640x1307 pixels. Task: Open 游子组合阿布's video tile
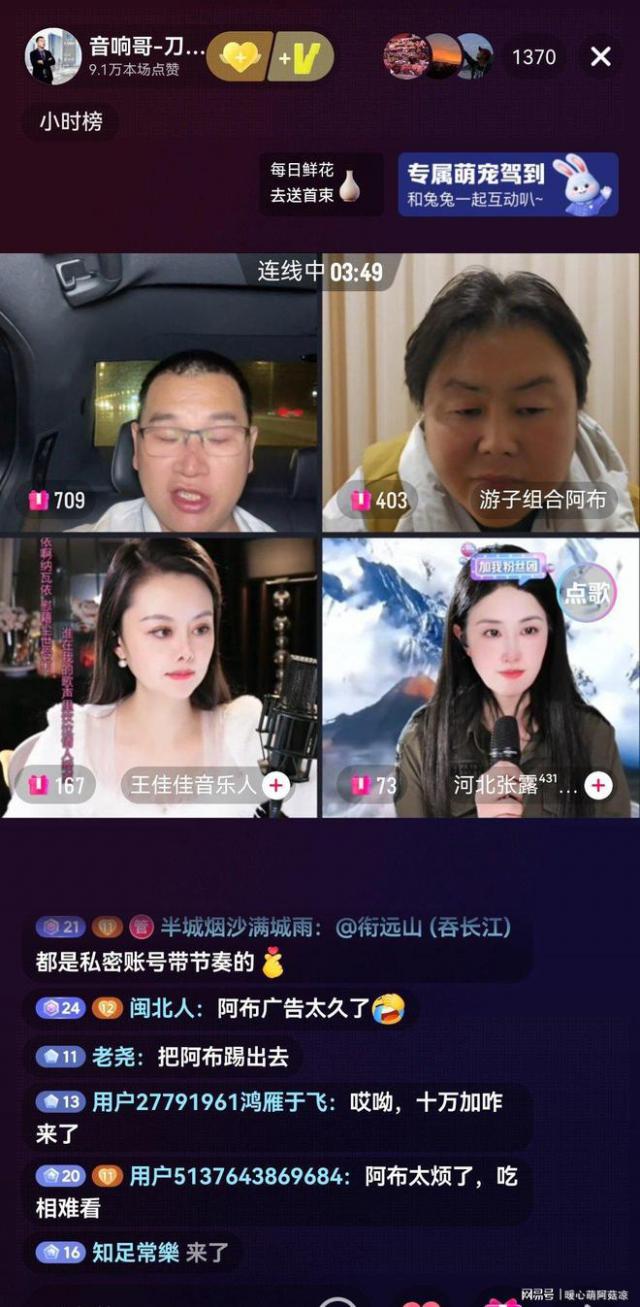479,392
